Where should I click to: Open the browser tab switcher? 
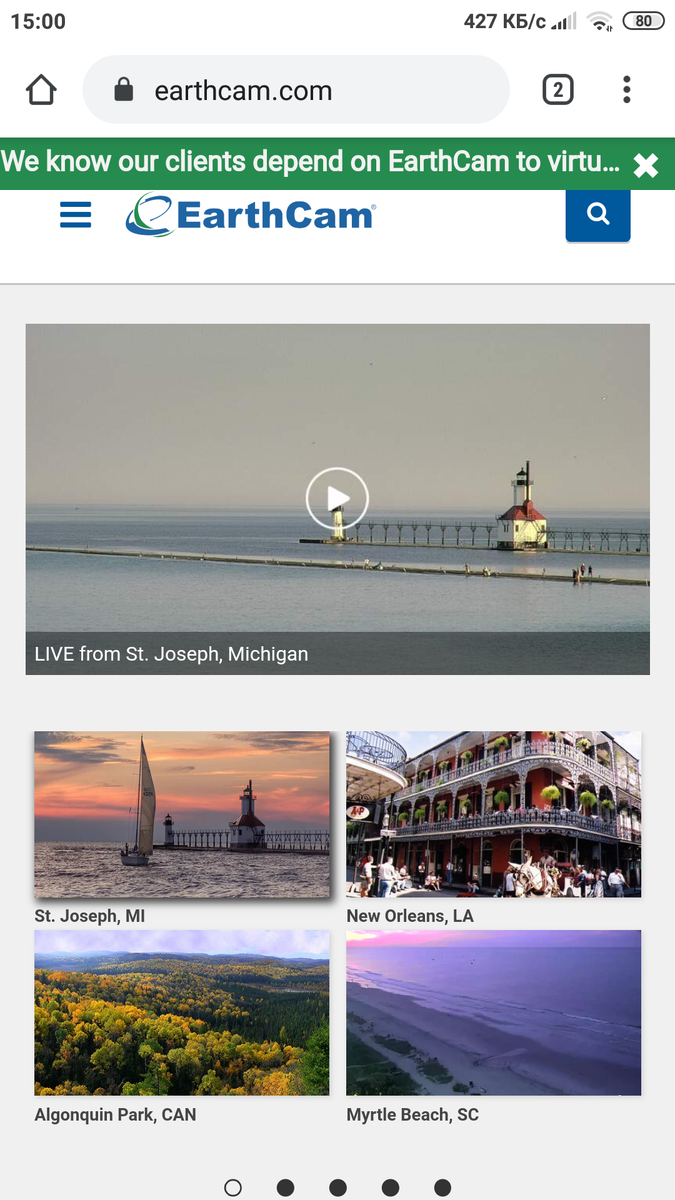tap(558, 91)
